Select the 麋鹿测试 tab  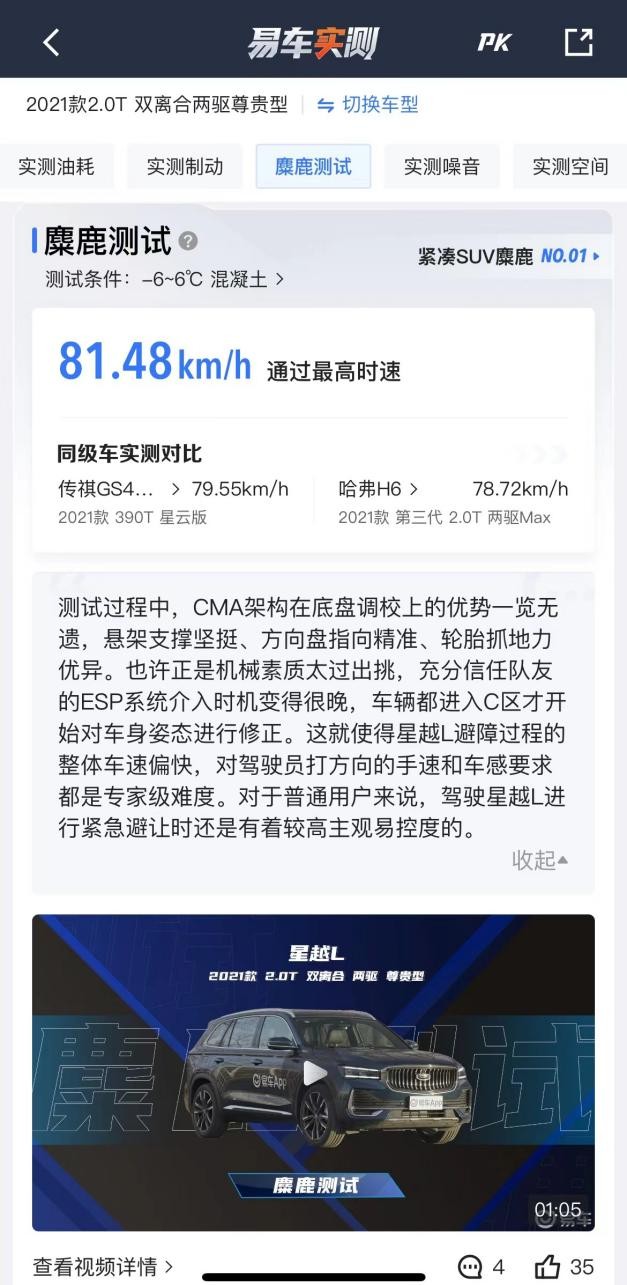pos(313,167)
